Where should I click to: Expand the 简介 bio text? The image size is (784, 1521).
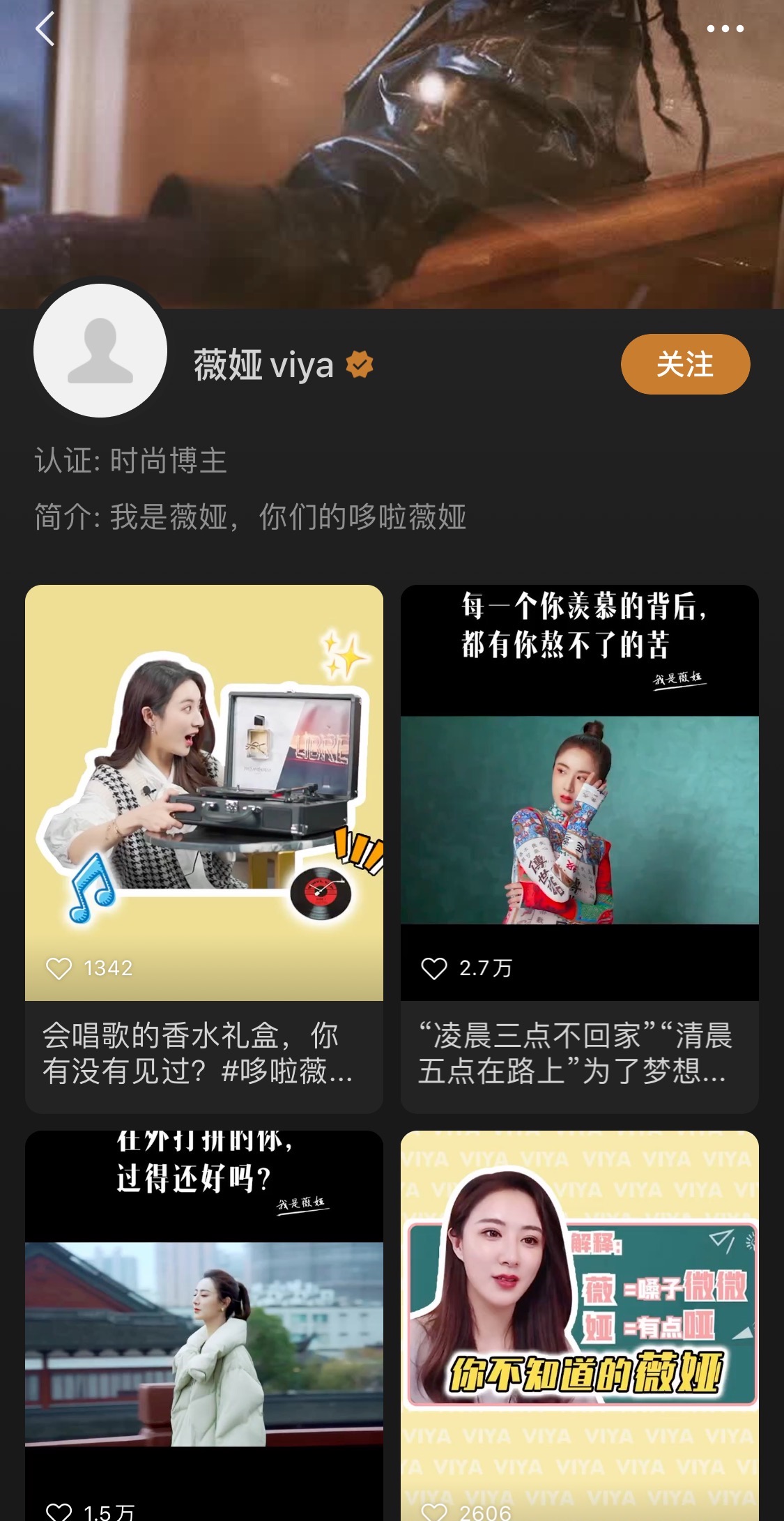251,515
